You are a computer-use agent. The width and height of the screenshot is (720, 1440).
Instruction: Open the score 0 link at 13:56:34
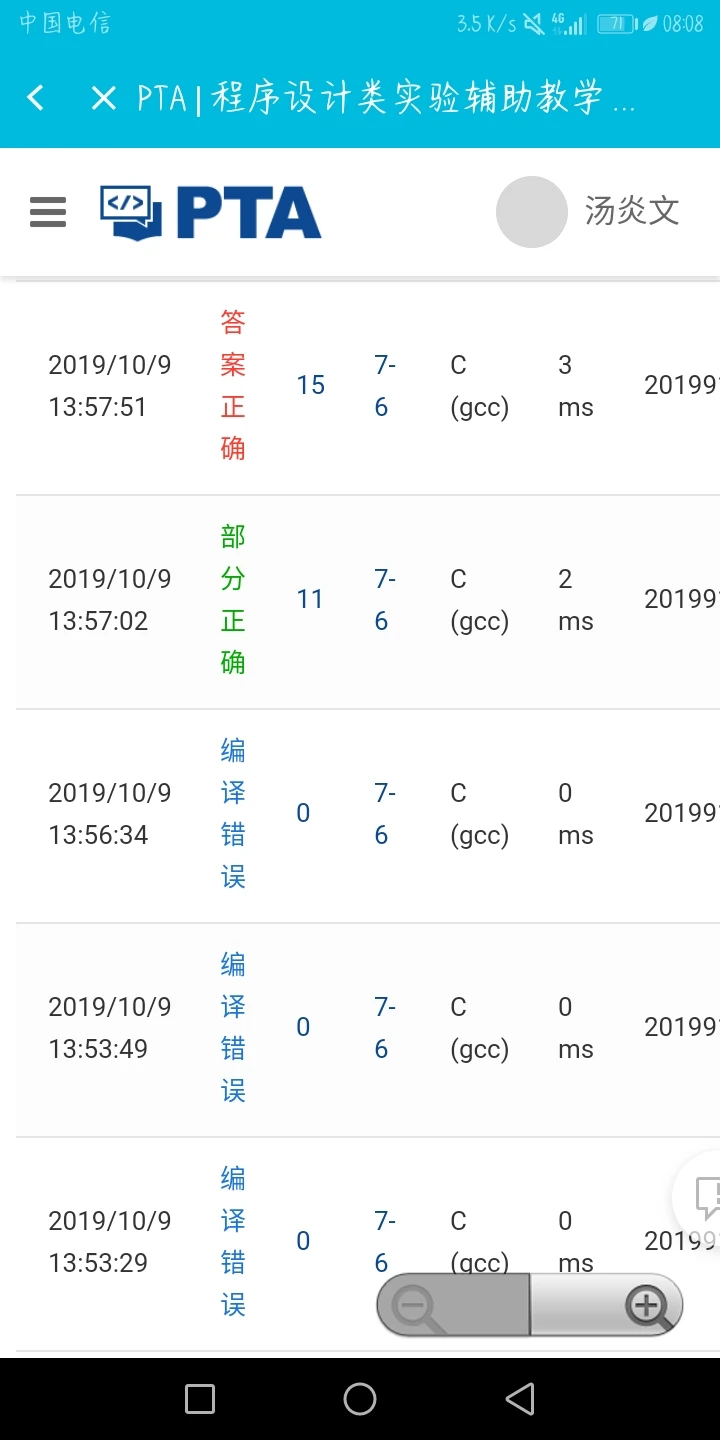[x=303, y=814]
